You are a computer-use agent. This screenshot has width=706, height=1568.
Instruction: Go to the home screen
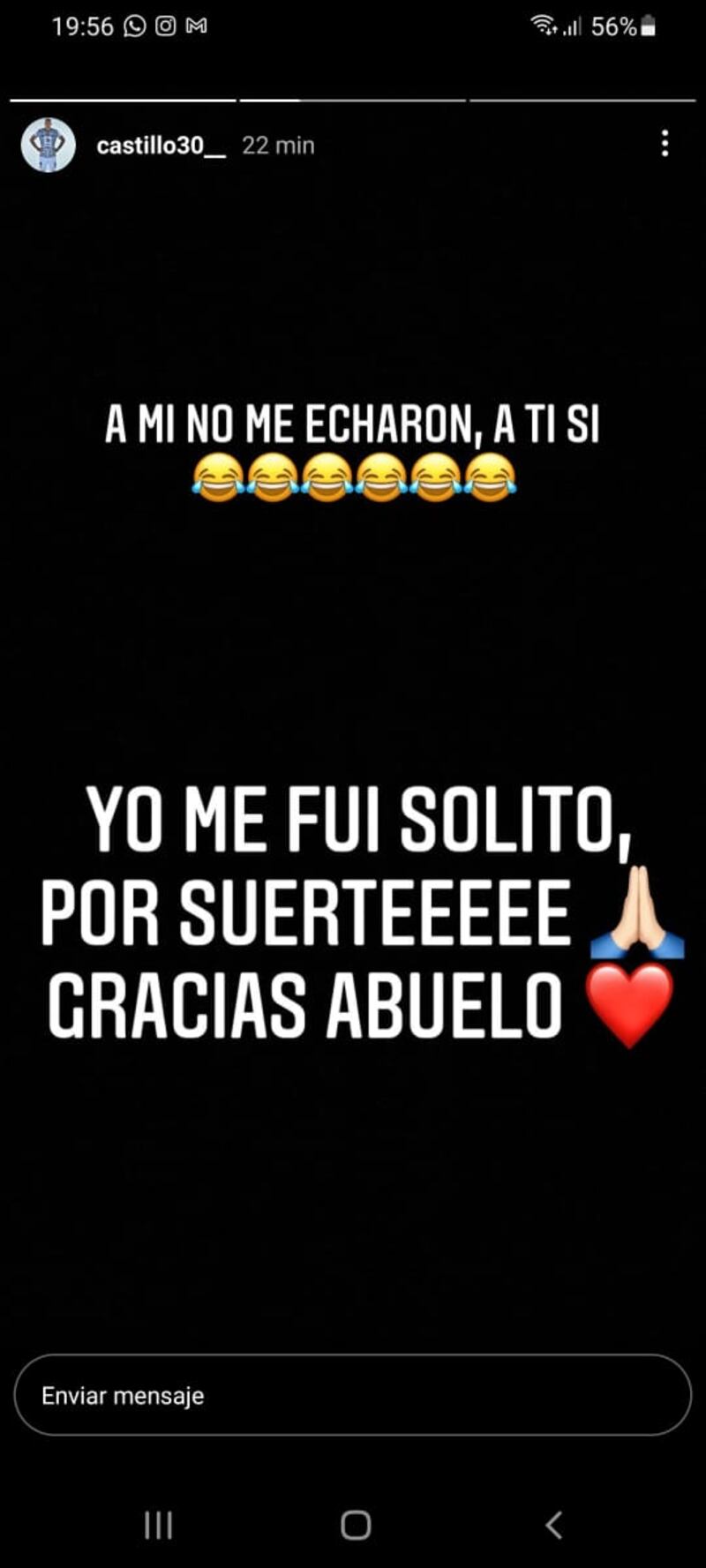pyautogui.click(x=356, y=1525)
